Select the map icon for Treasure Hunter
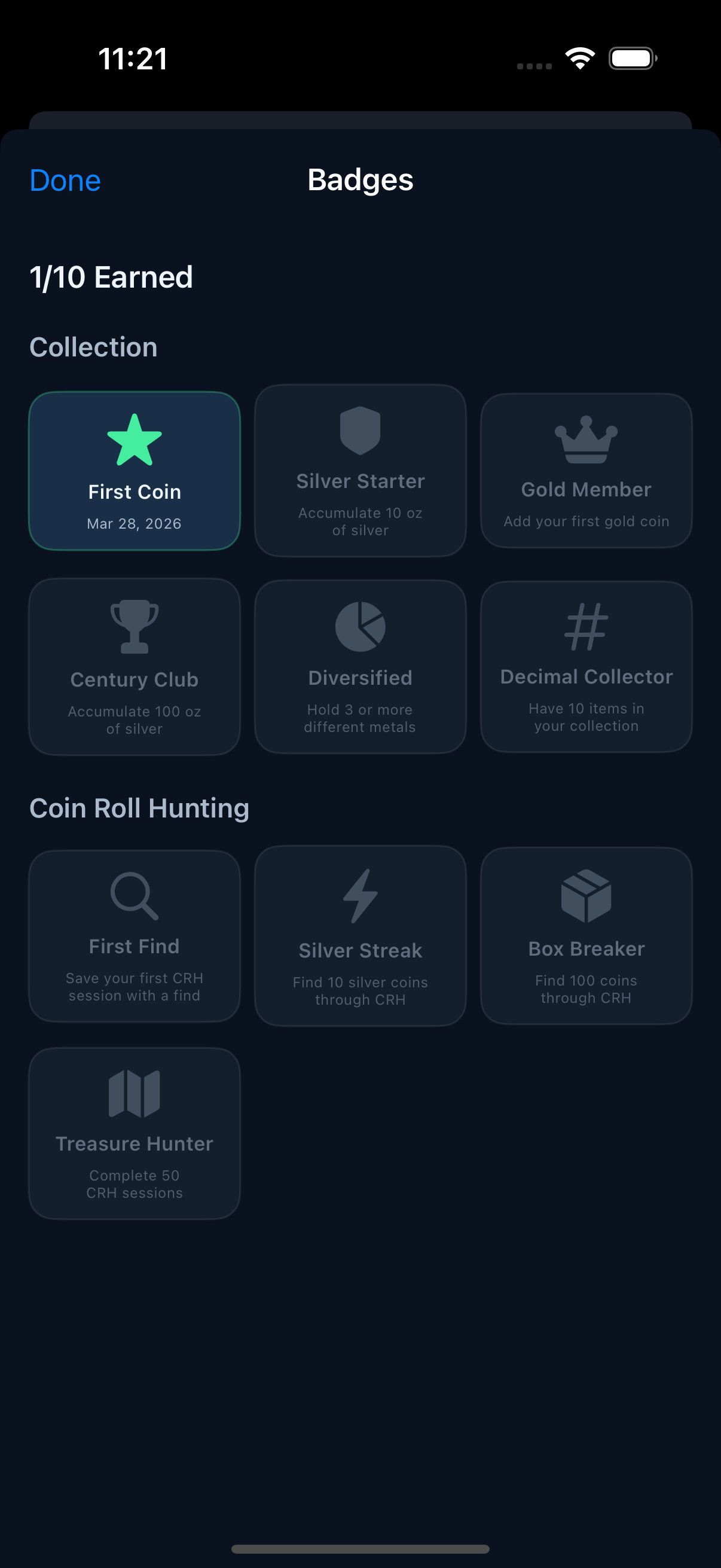 [x=135, y=1093]
